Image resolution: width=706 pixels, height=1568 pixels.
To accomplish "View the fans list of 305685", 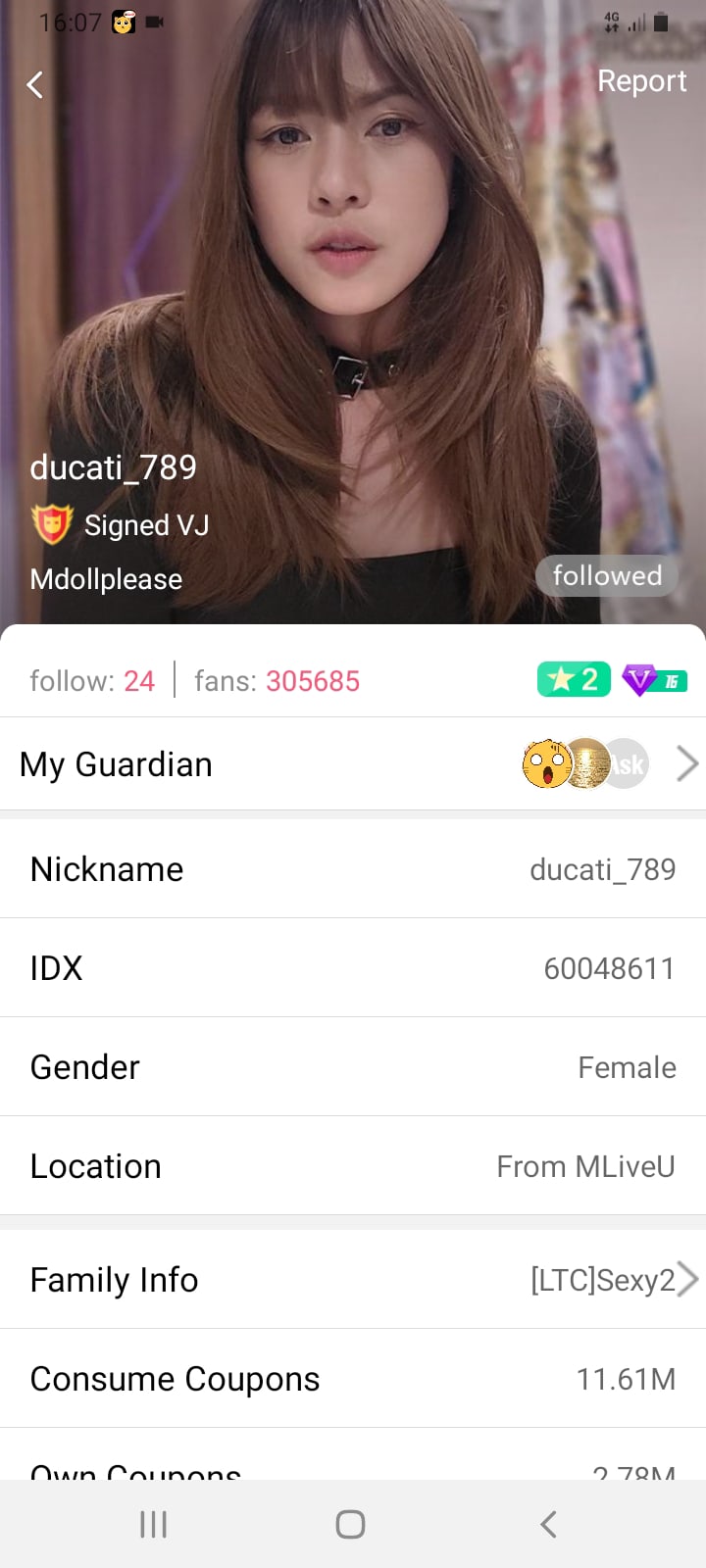I will (277, 681).
